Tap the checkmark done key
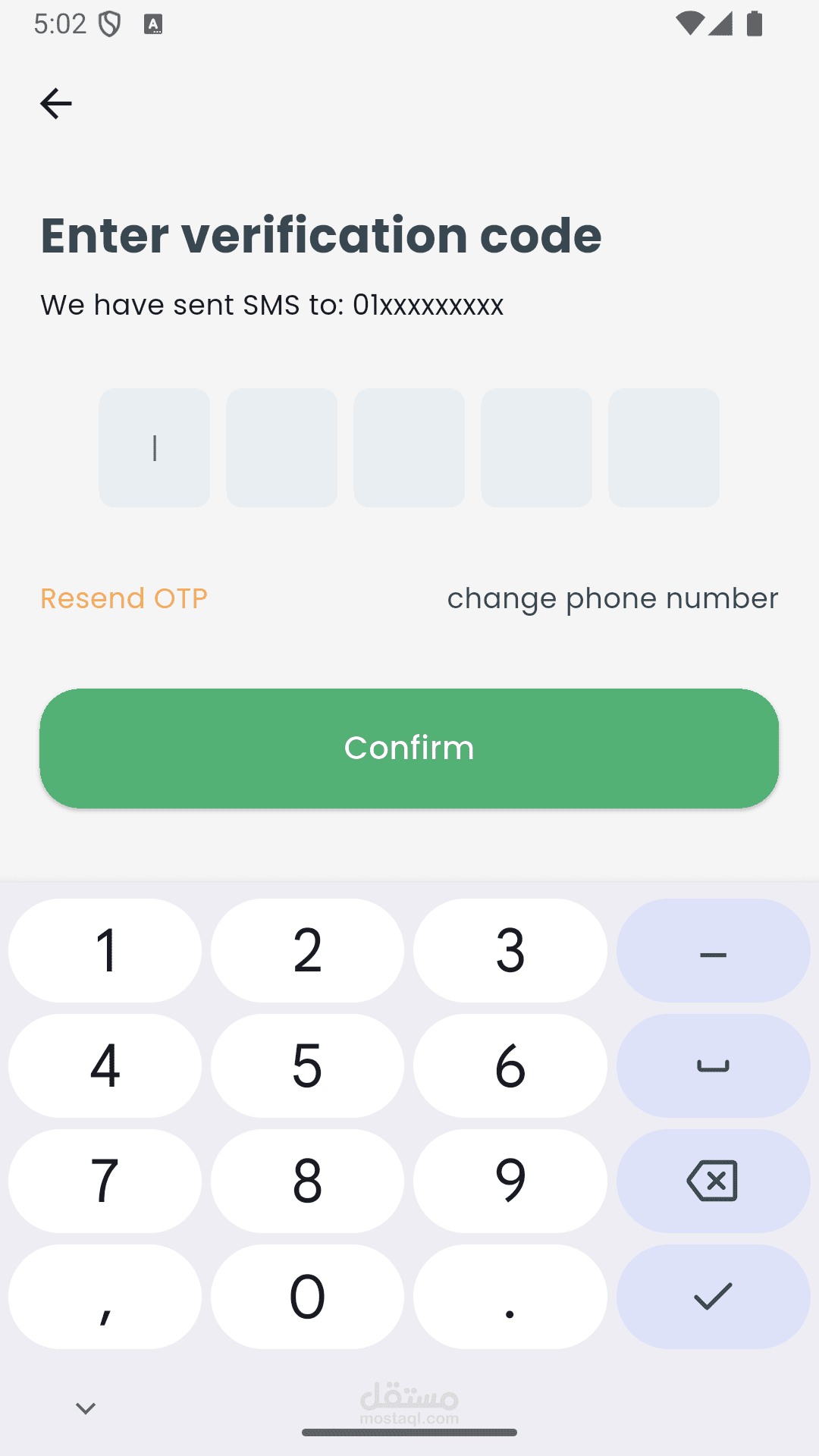Image resolution: width=819 pixels, height=1456 pixels. pos(714,1296)
